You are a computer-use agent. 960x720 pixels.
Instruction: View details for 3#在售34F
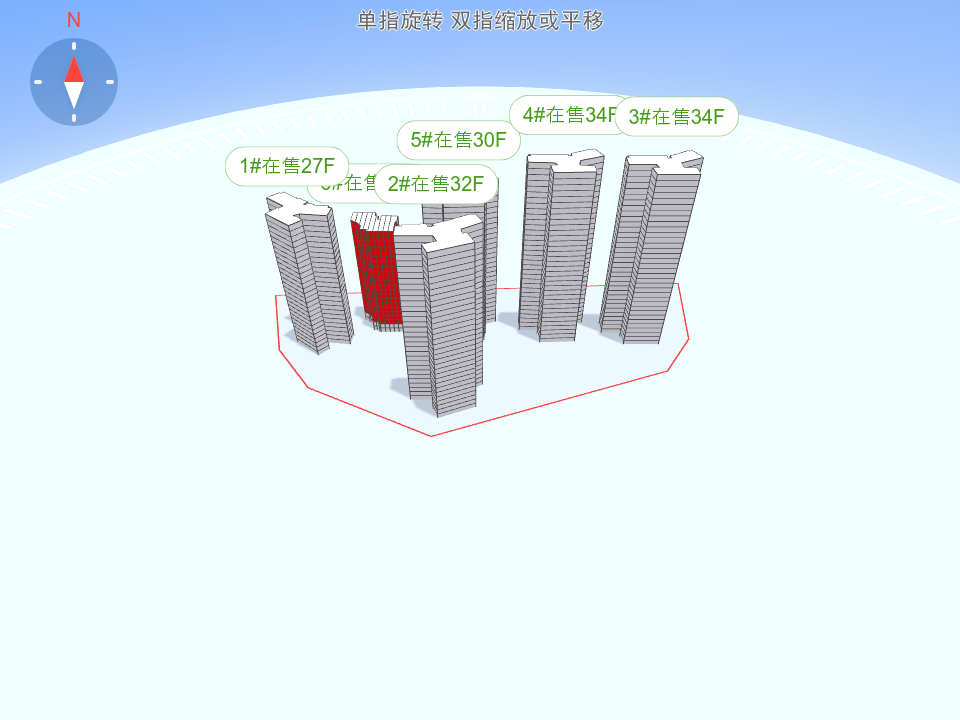coord(677,117)
